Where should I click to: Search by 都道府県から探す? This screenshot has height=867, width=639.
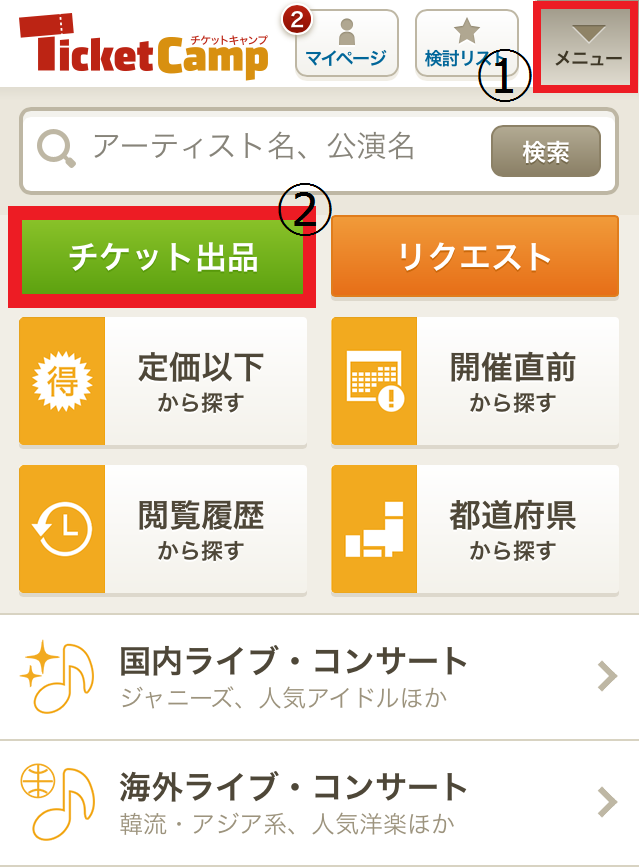475,529
